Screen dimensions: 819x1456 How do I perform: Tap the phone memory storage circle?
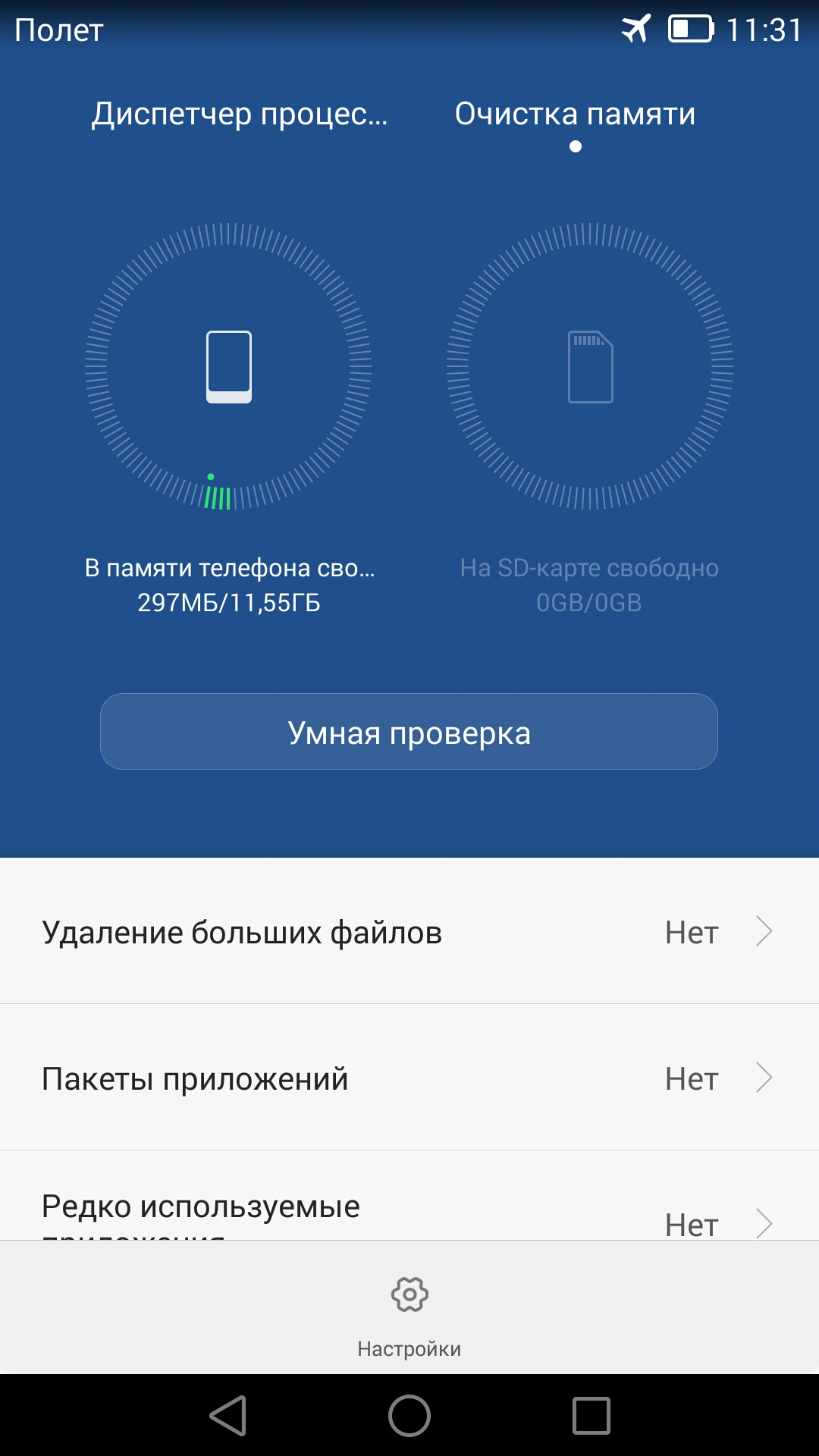point(228,366)
